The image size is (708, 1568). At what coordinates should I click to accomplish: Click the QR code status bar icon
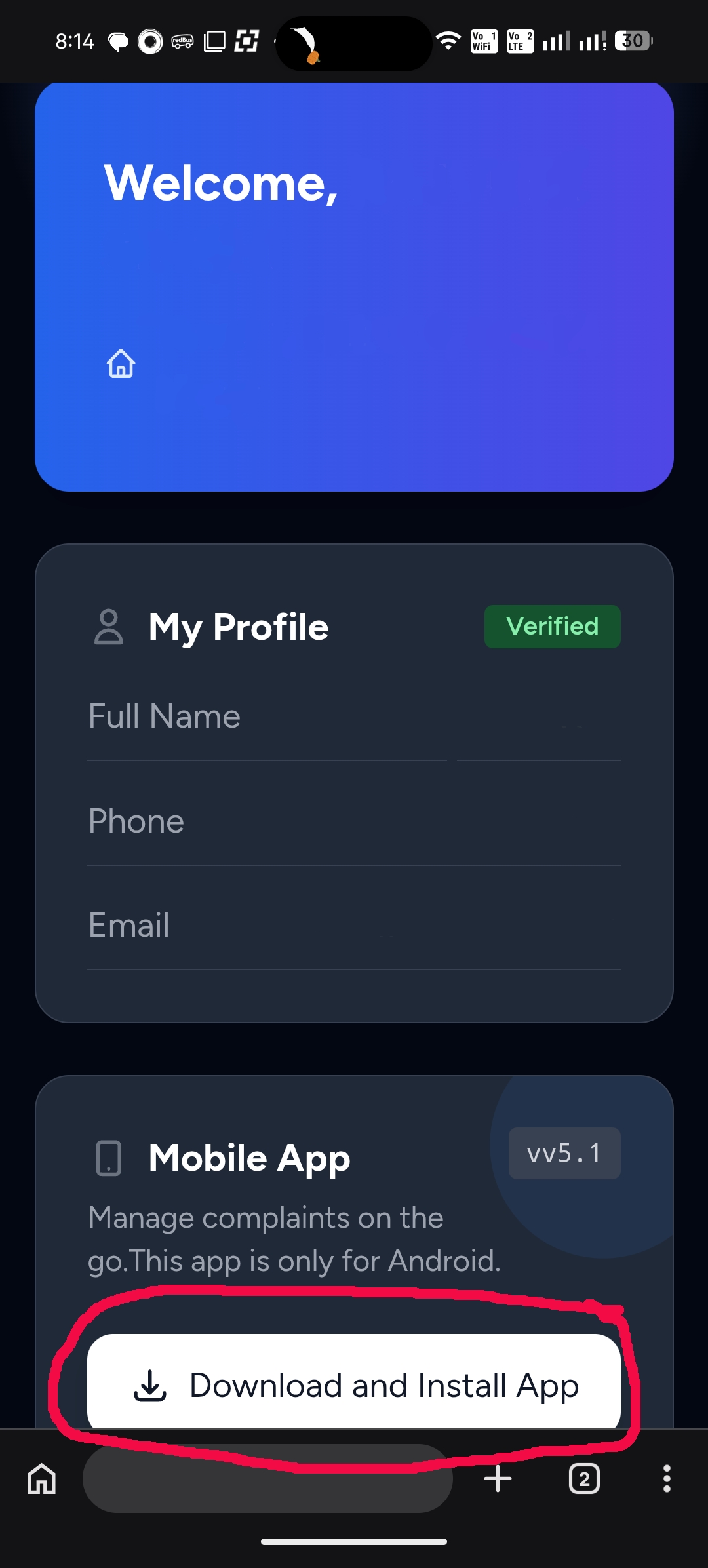tap(246, 41)
